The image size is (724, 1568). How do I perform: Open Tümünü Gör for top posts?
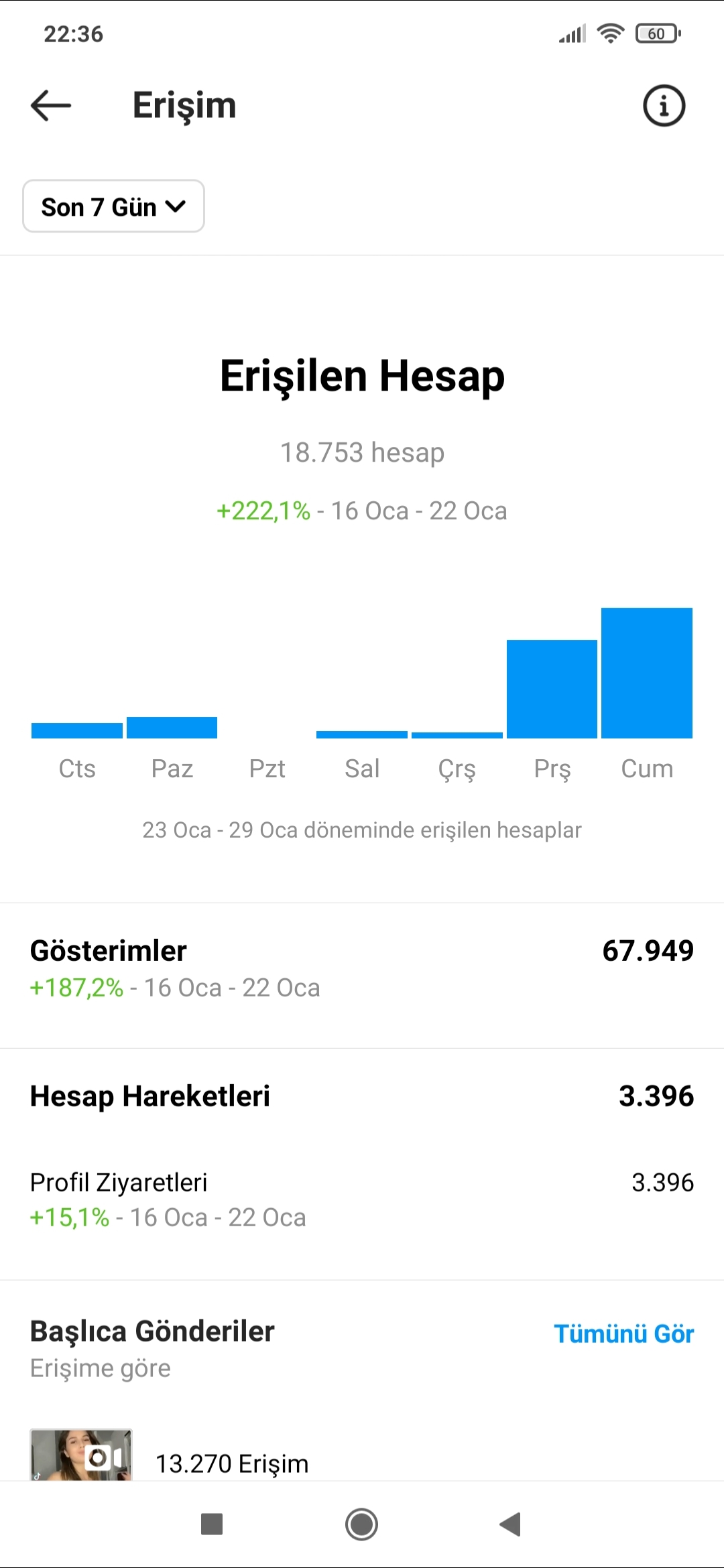[623, 1333]
